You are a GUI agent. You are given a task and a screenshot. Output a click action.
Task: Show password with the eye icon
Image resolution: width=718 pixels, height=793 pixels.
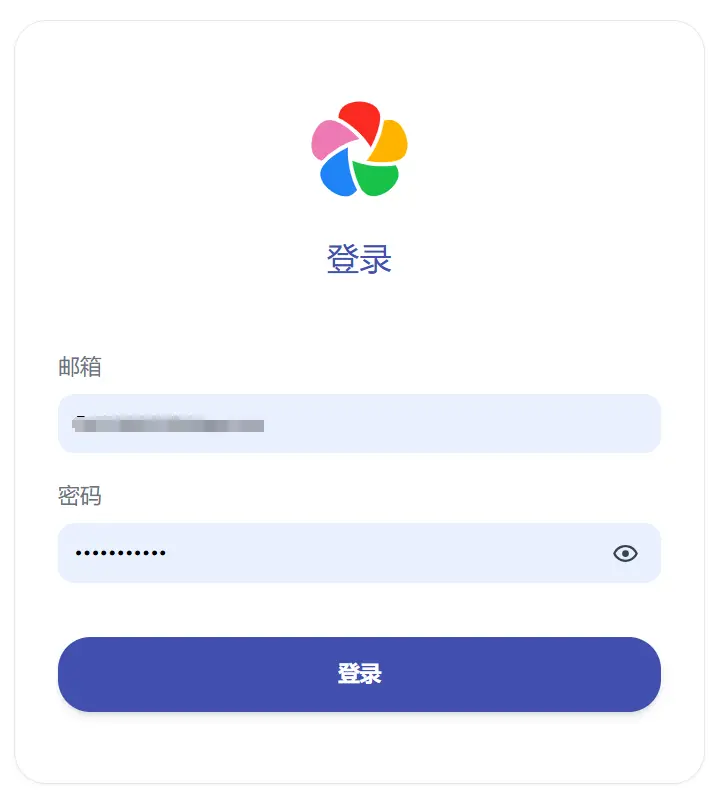point(625,553)
